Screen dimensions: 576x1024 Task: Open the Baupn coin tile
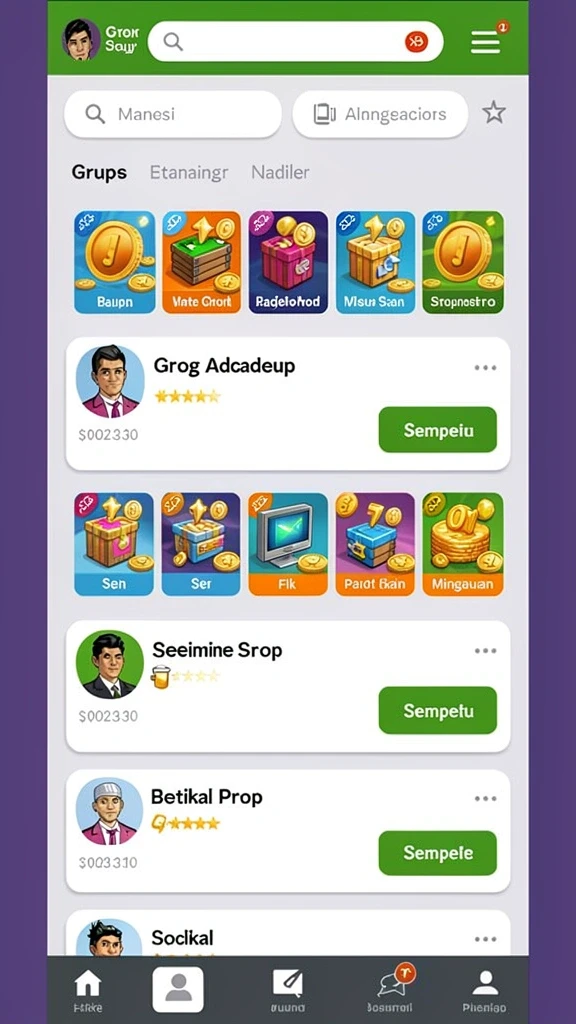coord(115,262)
